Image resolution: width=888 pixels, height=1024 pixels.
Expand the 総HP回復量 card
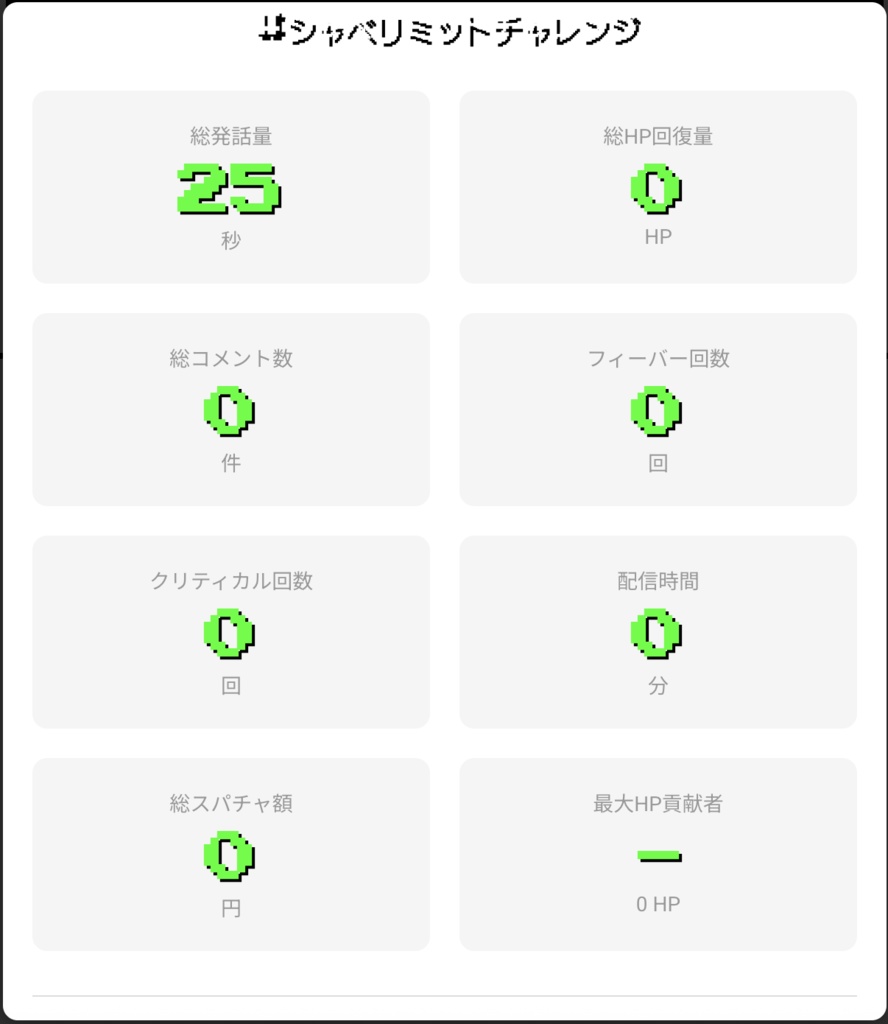[x=658, y=187]
